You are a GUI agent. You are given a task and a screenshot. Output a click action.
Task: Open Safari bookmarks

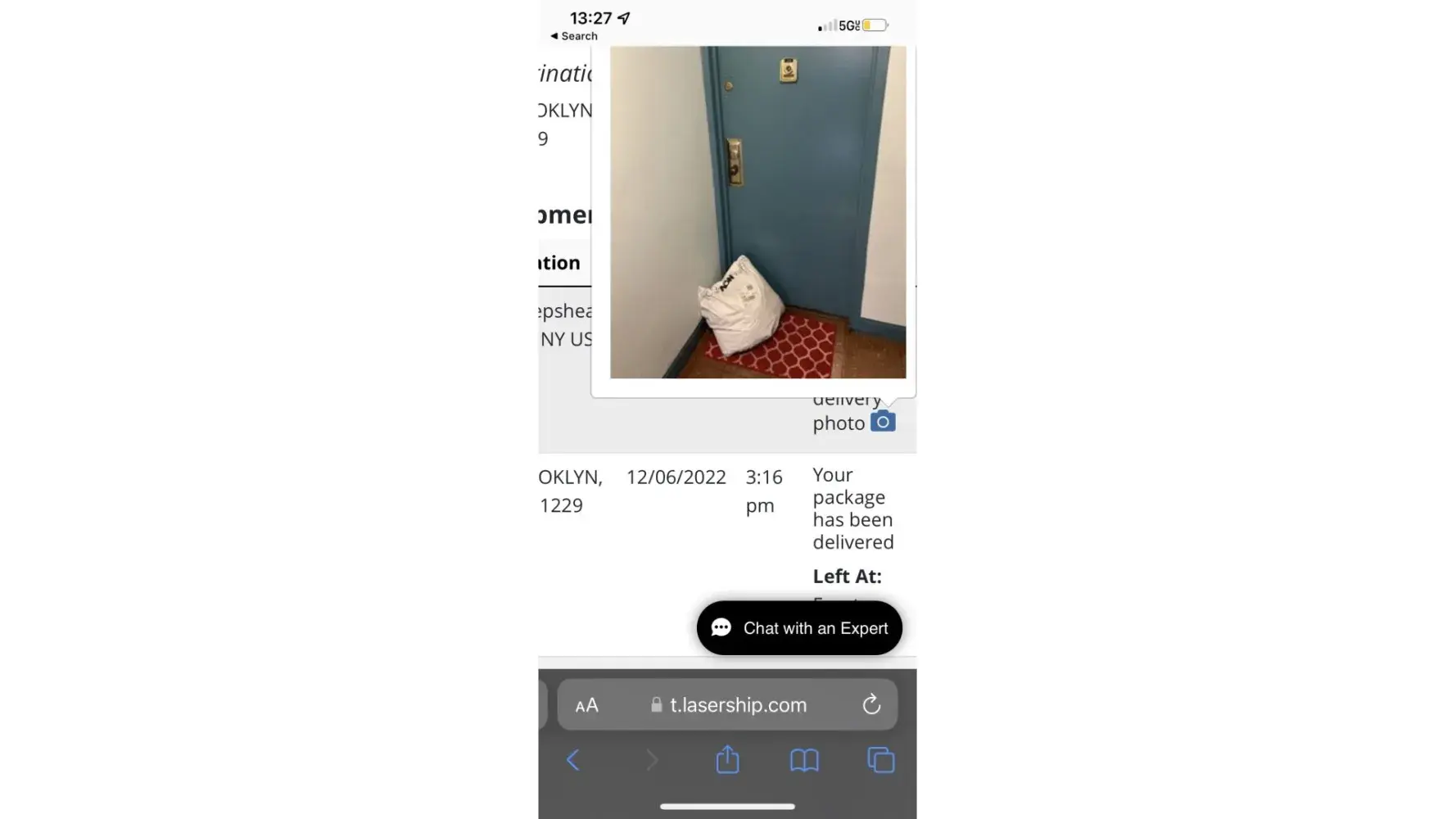click(804, 761)
